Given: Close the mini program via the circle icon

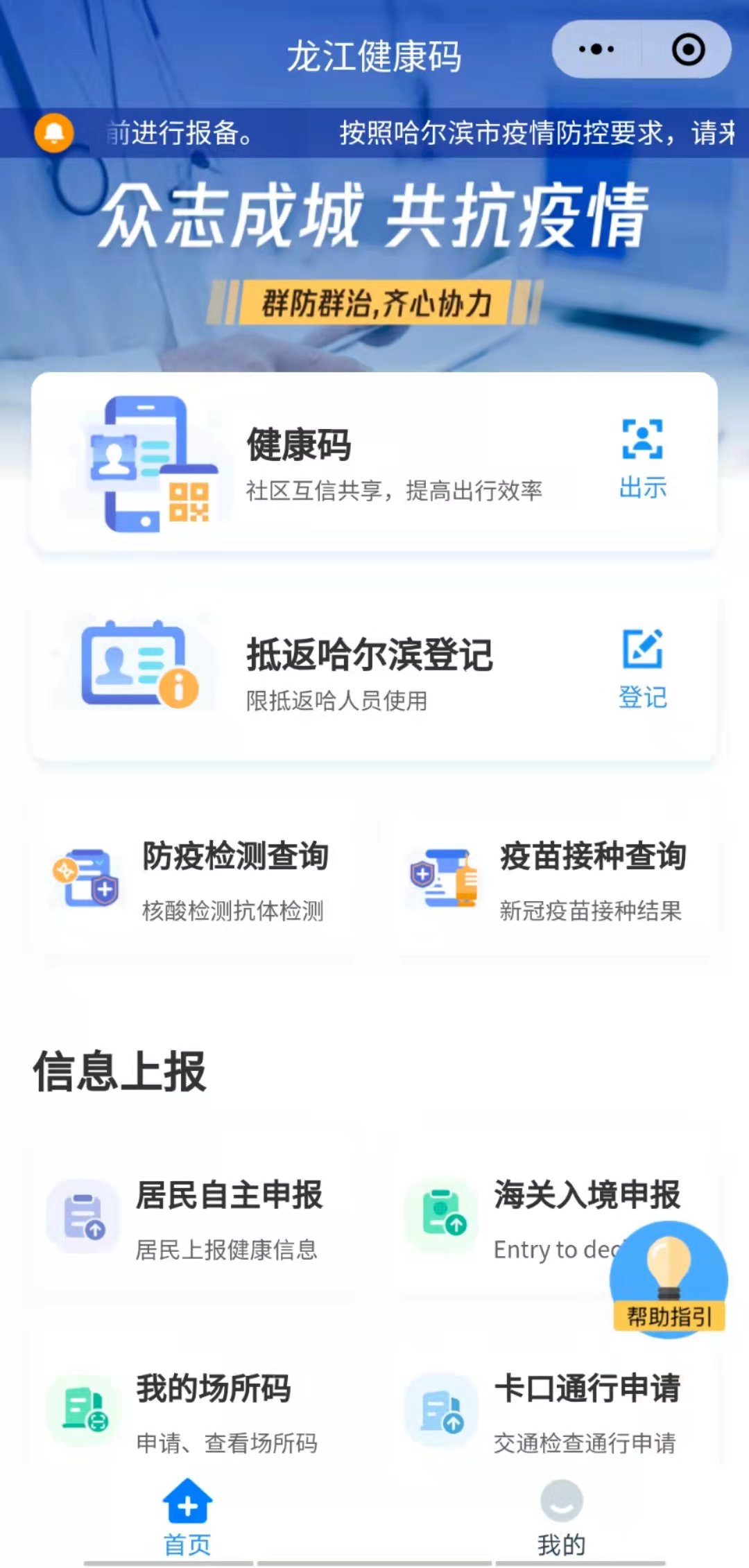Looking at the screenshot, I should pyautogui.click(x=688, y=49).
